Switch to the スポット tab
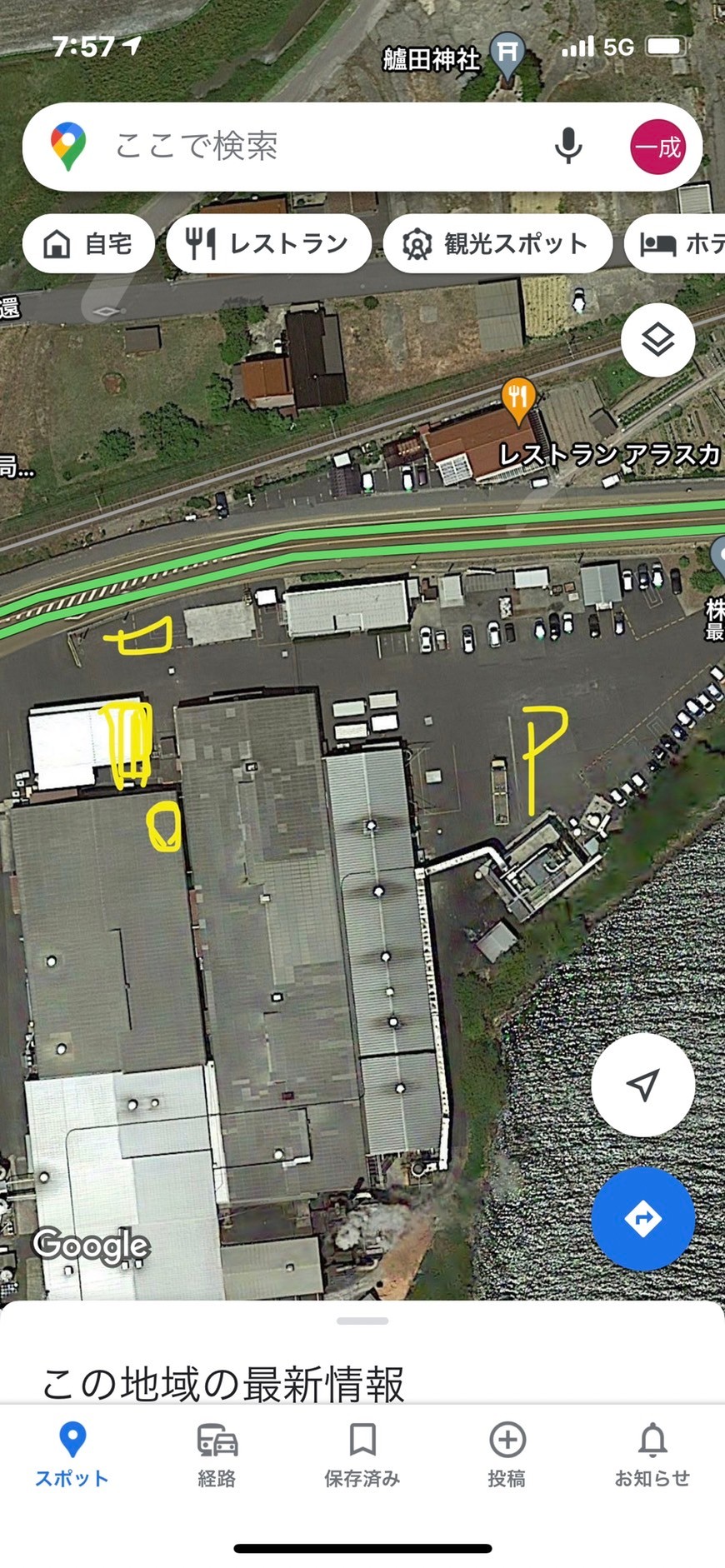Viewport: 725px width, 1568px height. tap(72, 1456)
